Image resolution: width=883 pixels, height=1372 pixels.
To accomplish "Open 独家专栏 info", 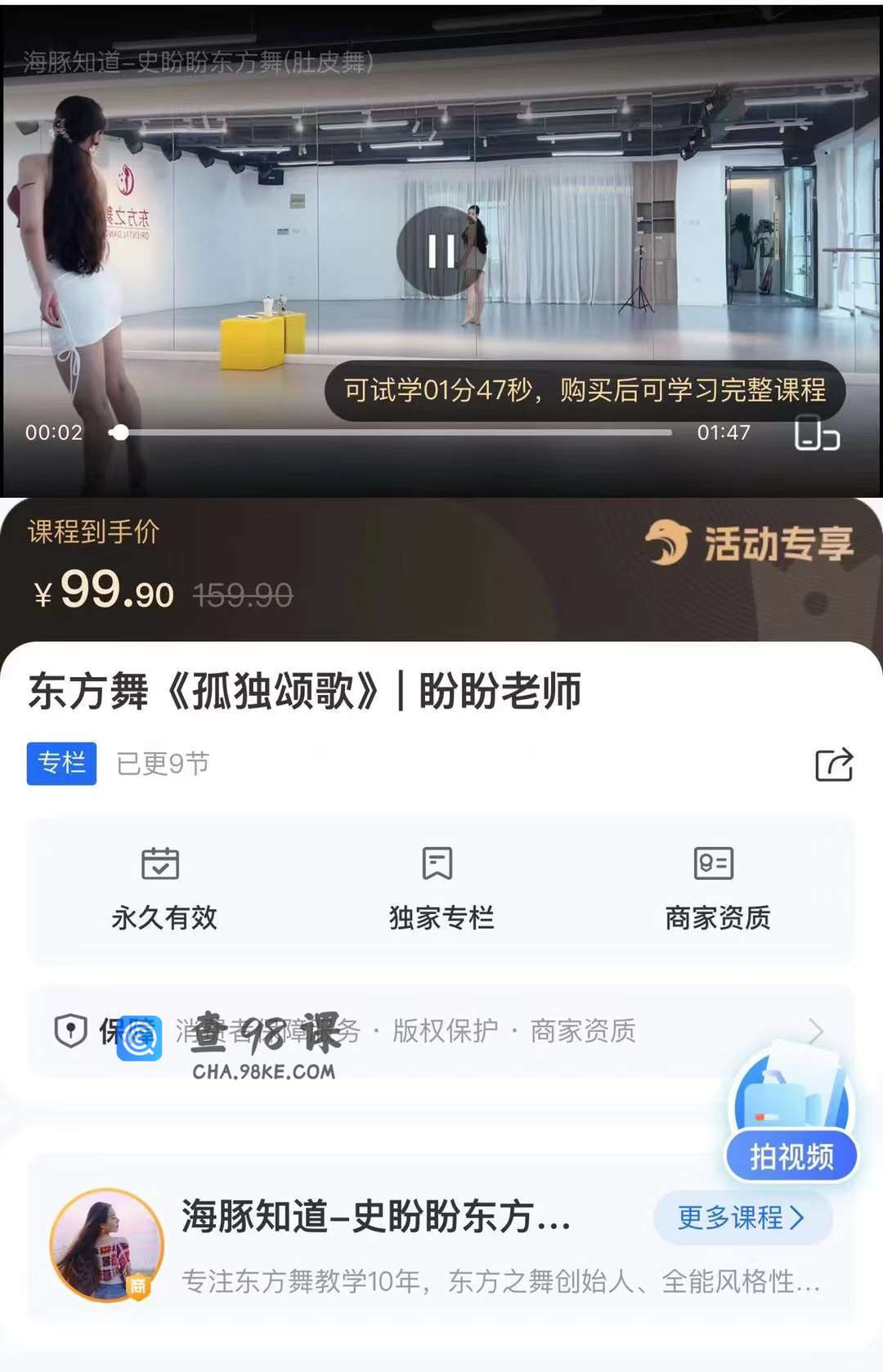I will [x=441, y=889].
